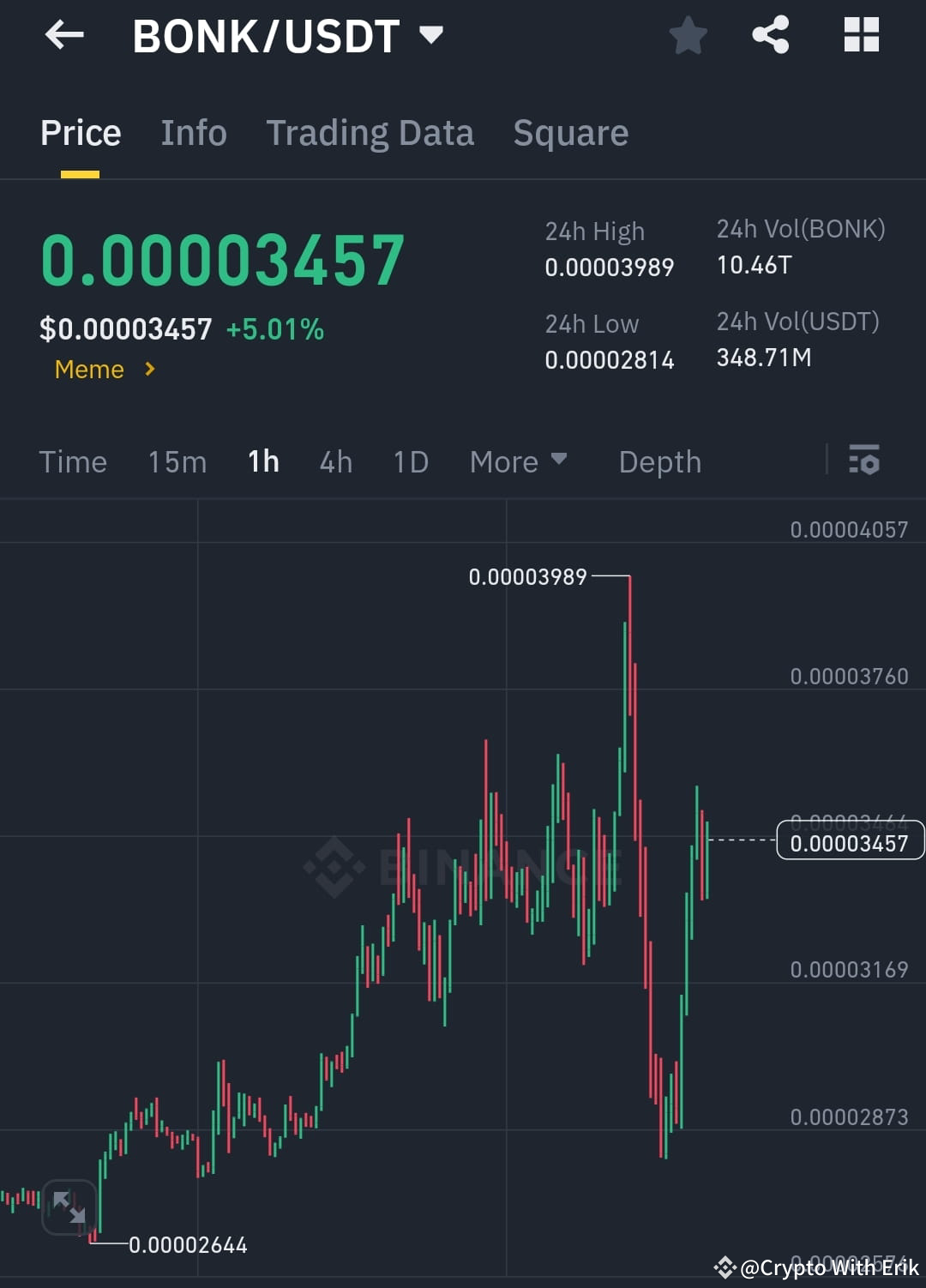Select the Info section
This screenshot has height=1288, width=926.
[193, 133]
